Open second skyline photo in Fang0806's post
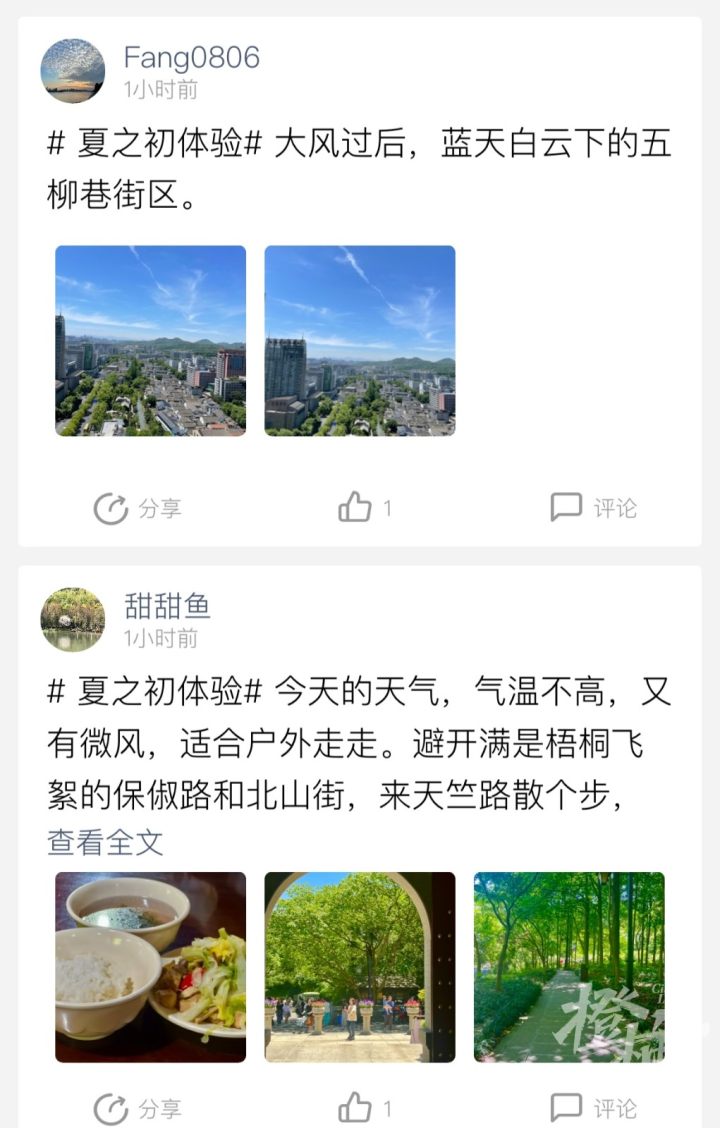720x1128 pixels. [x=359, y=340]
